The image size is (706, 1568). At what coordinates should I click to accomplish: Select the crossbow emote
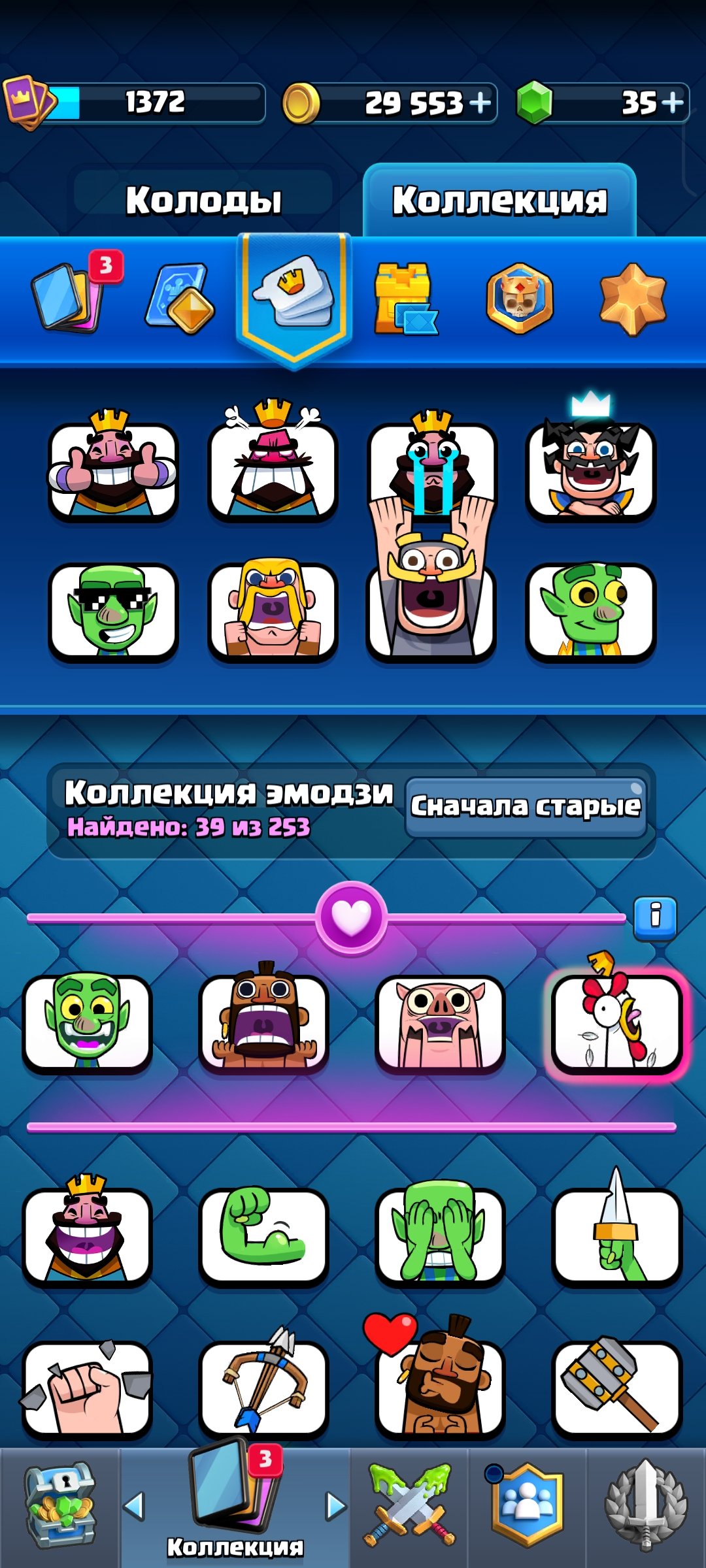point(263,1380)
